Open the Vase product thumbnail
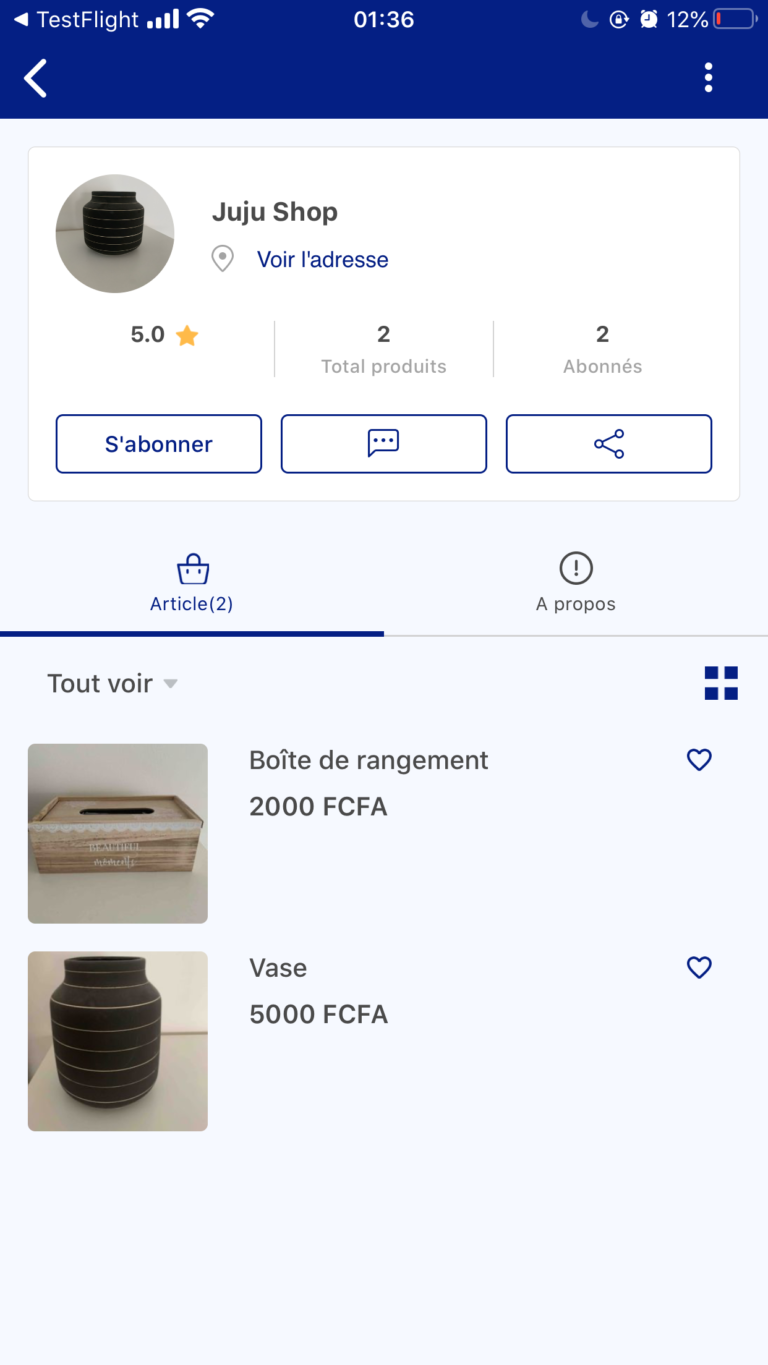The image size is (768, 1365). (117, 1040)
